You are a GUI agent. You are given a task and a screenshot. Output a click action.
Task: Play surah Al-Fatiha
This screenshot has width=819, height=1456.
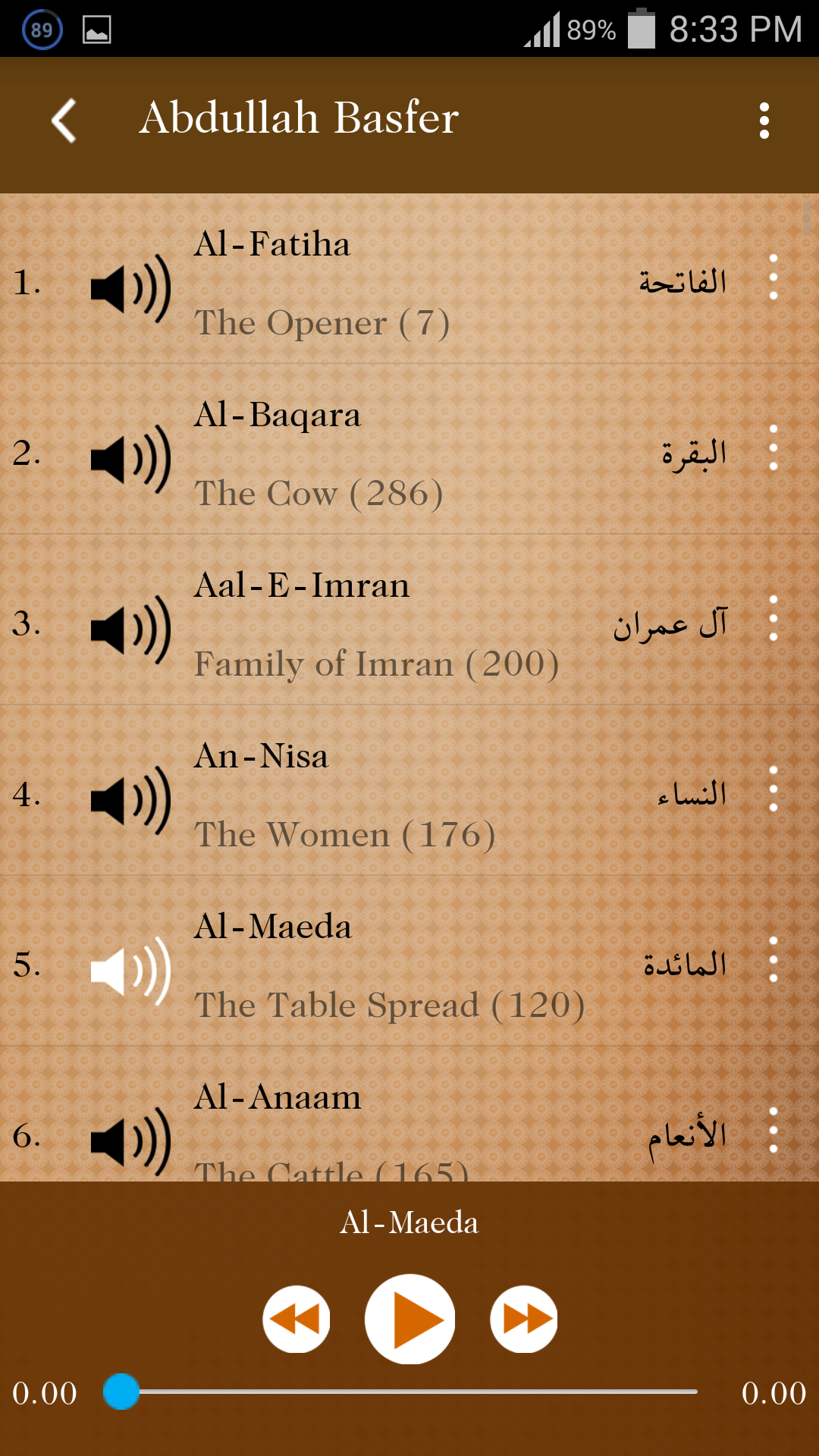(130, 288)
